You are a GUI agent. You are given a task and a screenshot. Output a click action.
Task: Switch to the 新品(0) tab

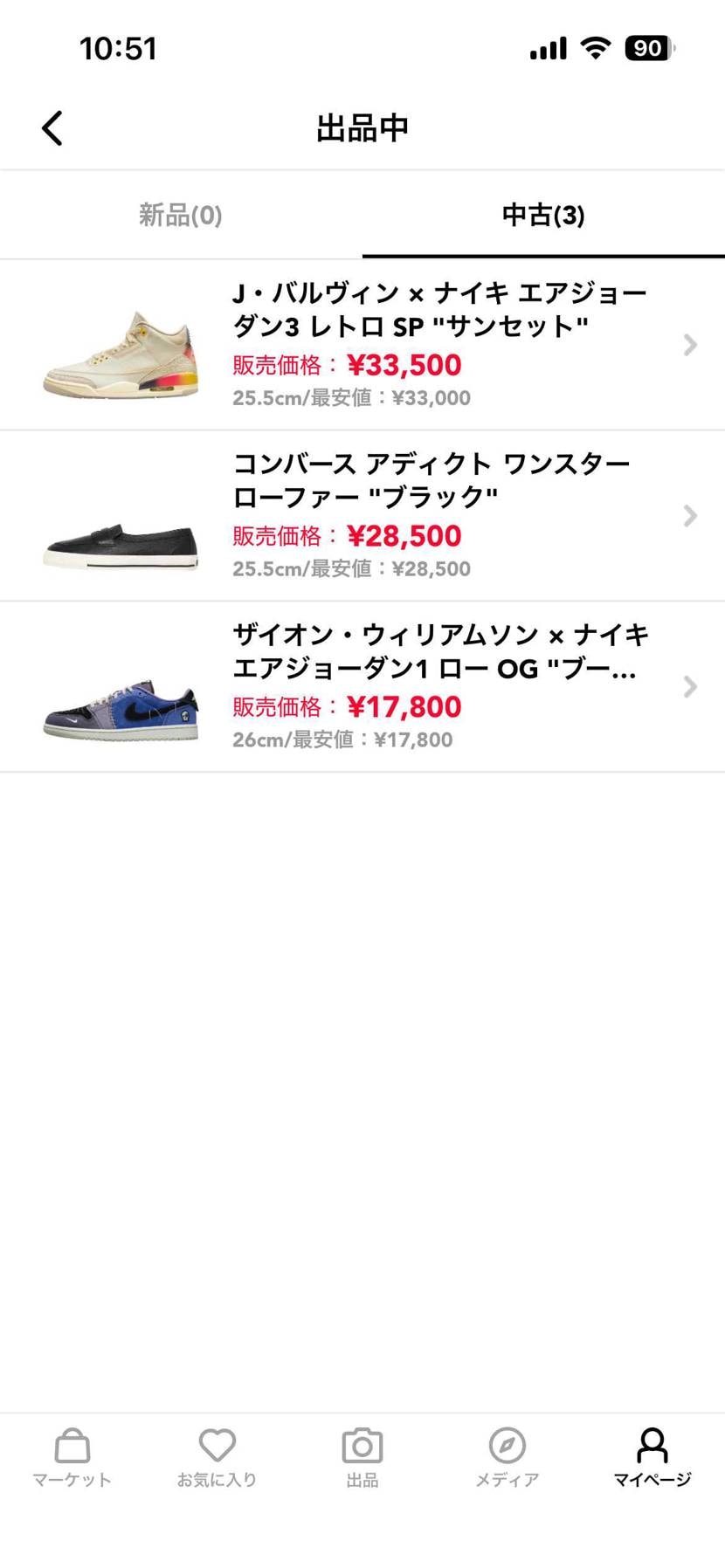pos(179,215)
